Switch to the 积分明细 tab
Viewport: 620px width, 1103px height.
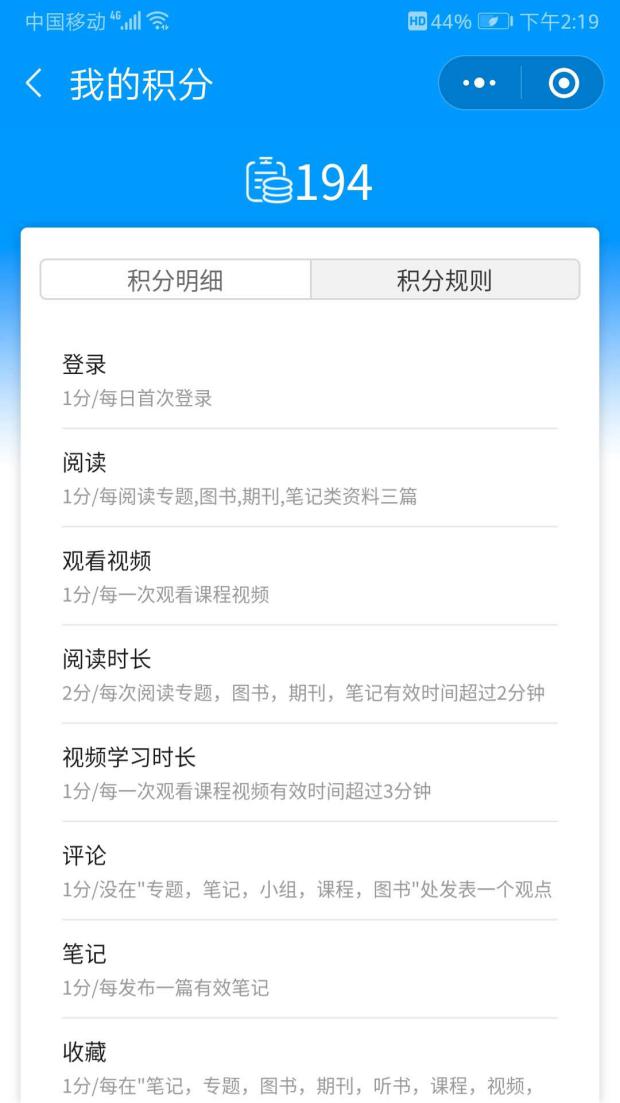(x=175, y=281)
